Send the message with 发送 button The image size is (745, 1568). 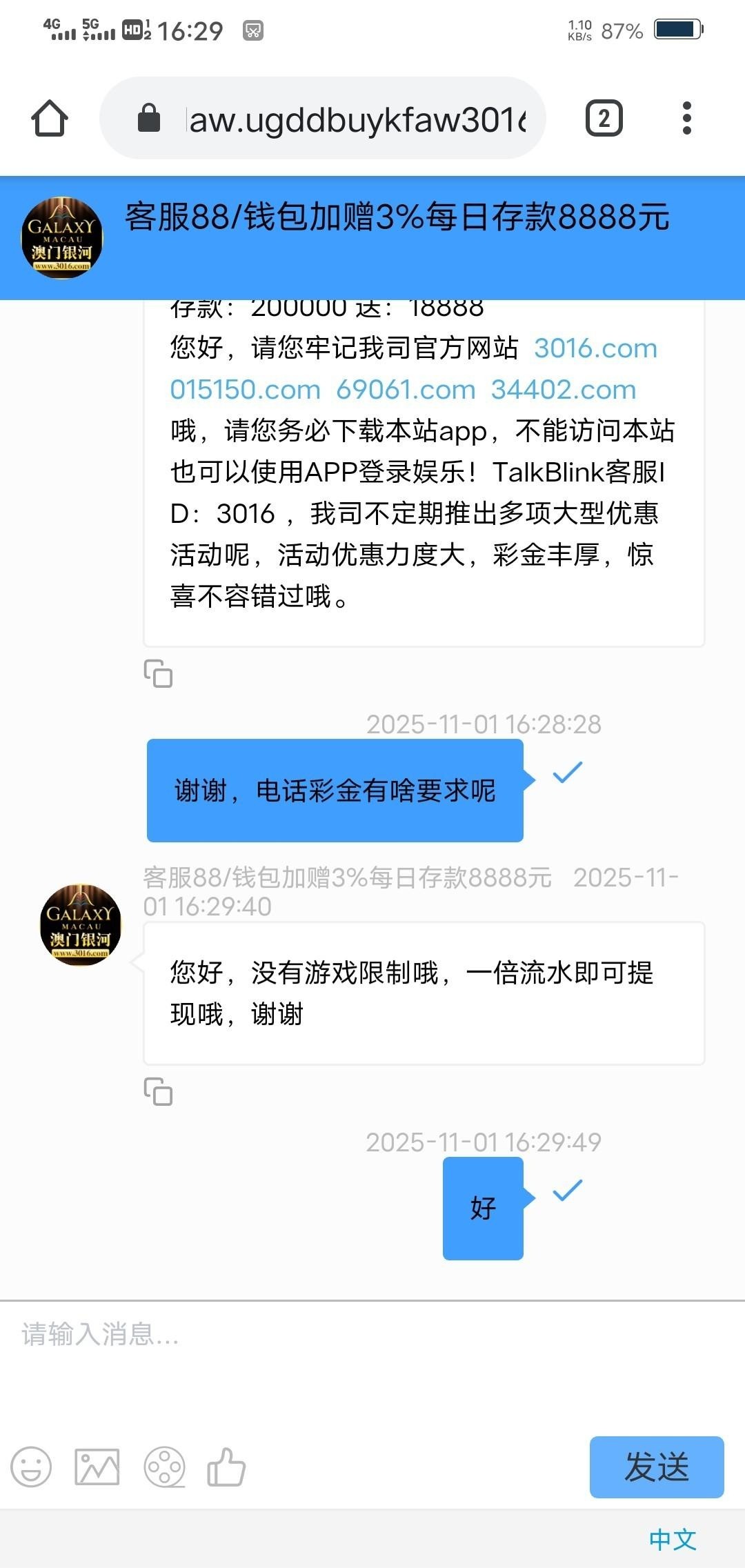656,1467
